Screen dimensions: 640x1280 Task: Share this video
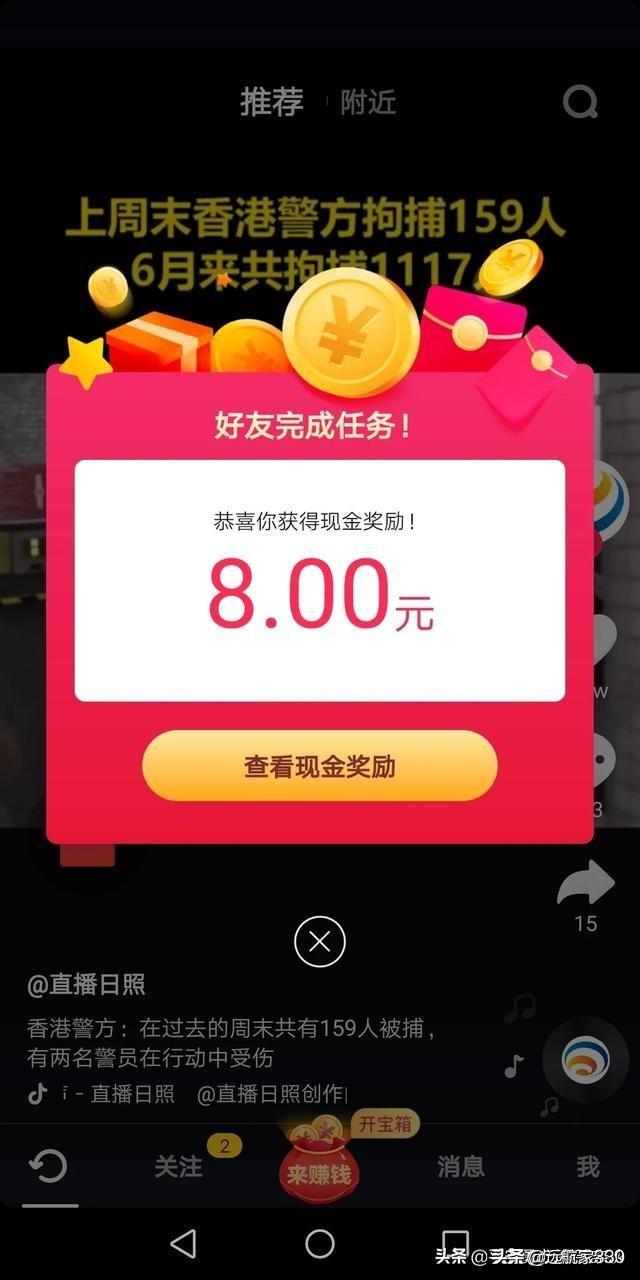[x=585, y=886]
